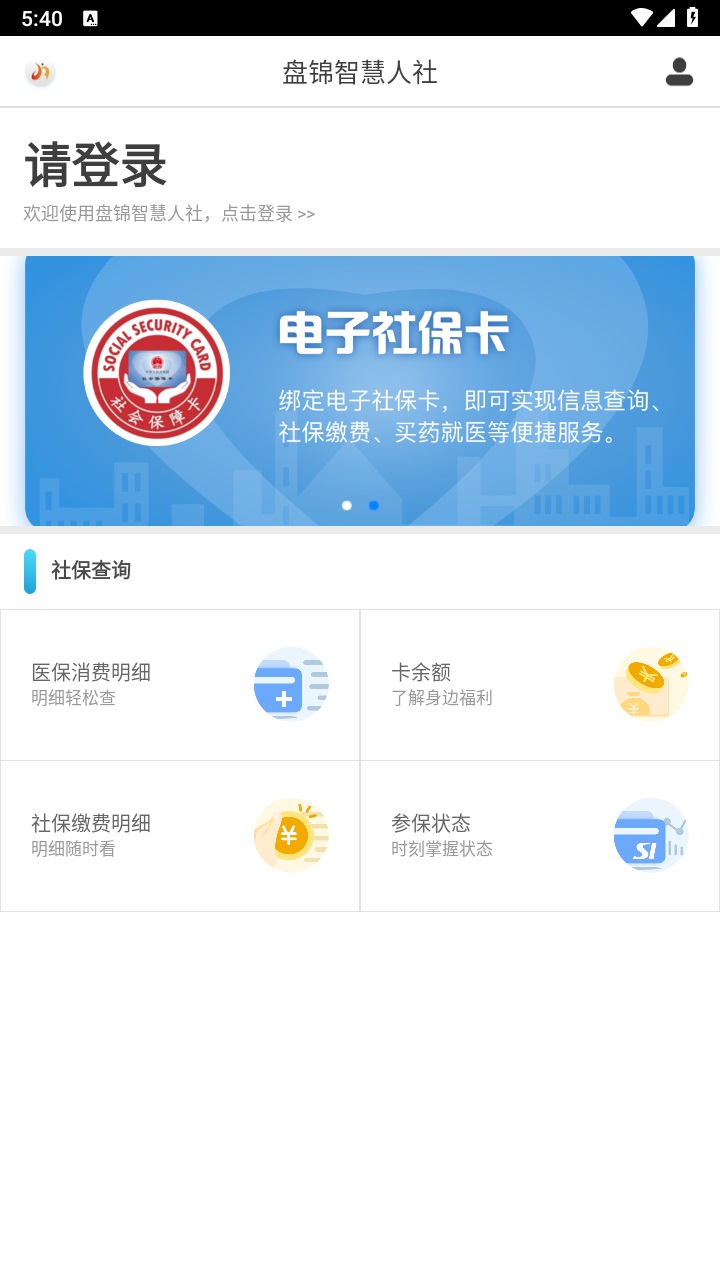This screenshot has height=1280, width=720.
Task: Tap the clock showing 5:40
Action: tap(42, 16)
